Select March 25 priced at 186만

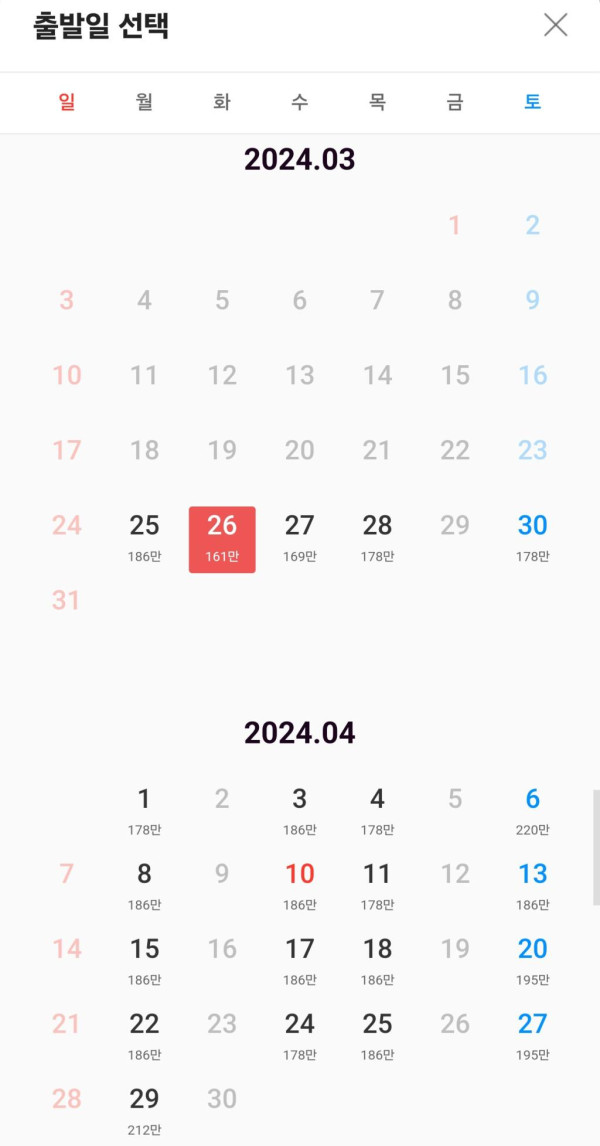pos(144,538)
